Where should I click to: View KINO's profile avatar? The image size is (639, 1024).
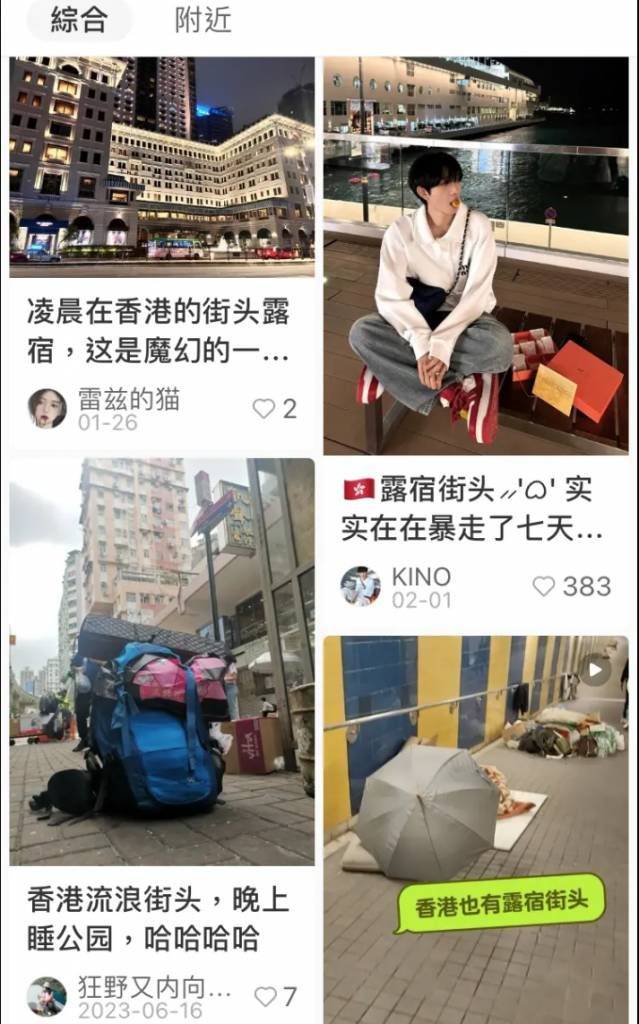click(x=360, y=586)
